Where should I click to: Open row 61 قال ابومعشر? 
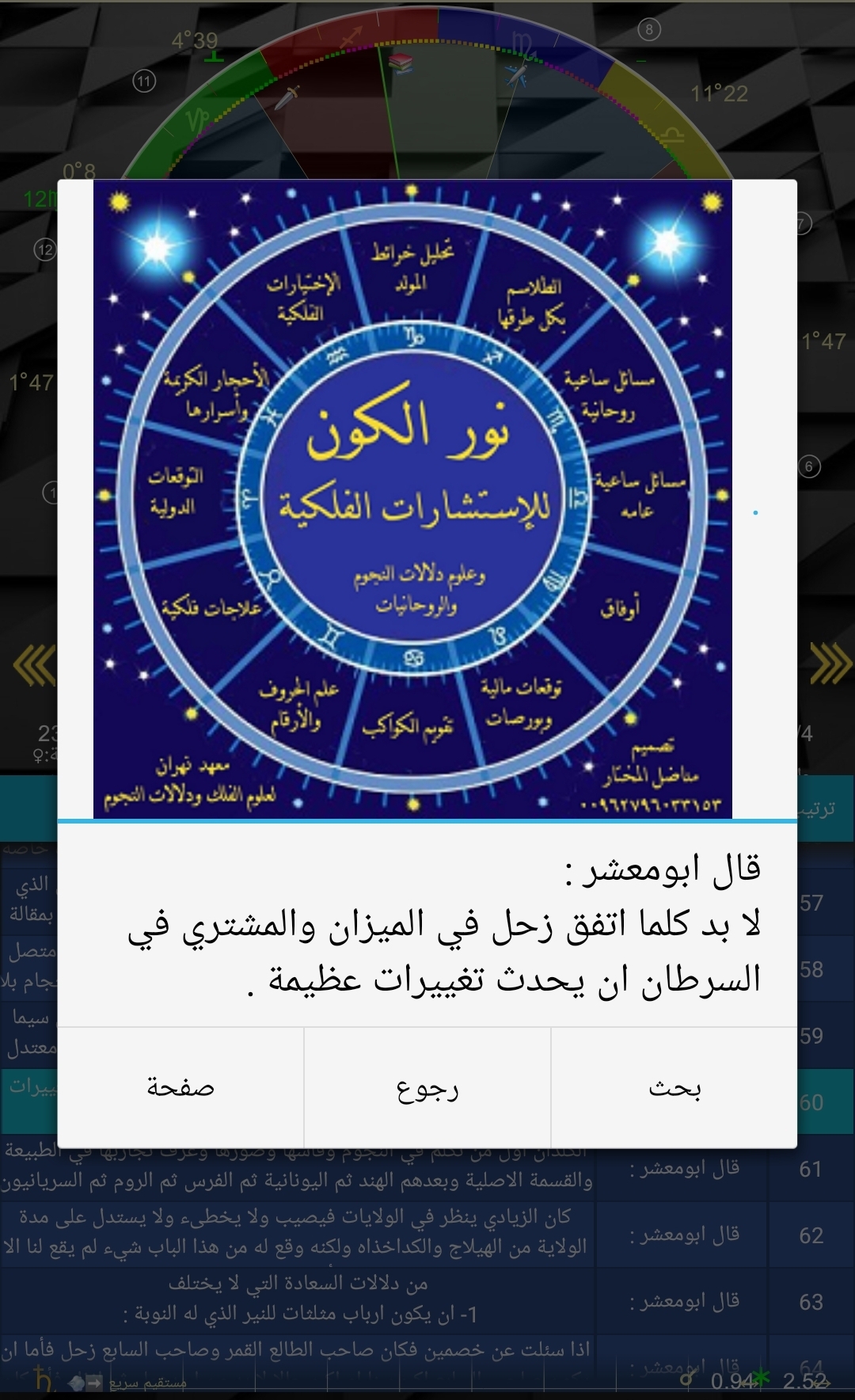coord(684,1169)
